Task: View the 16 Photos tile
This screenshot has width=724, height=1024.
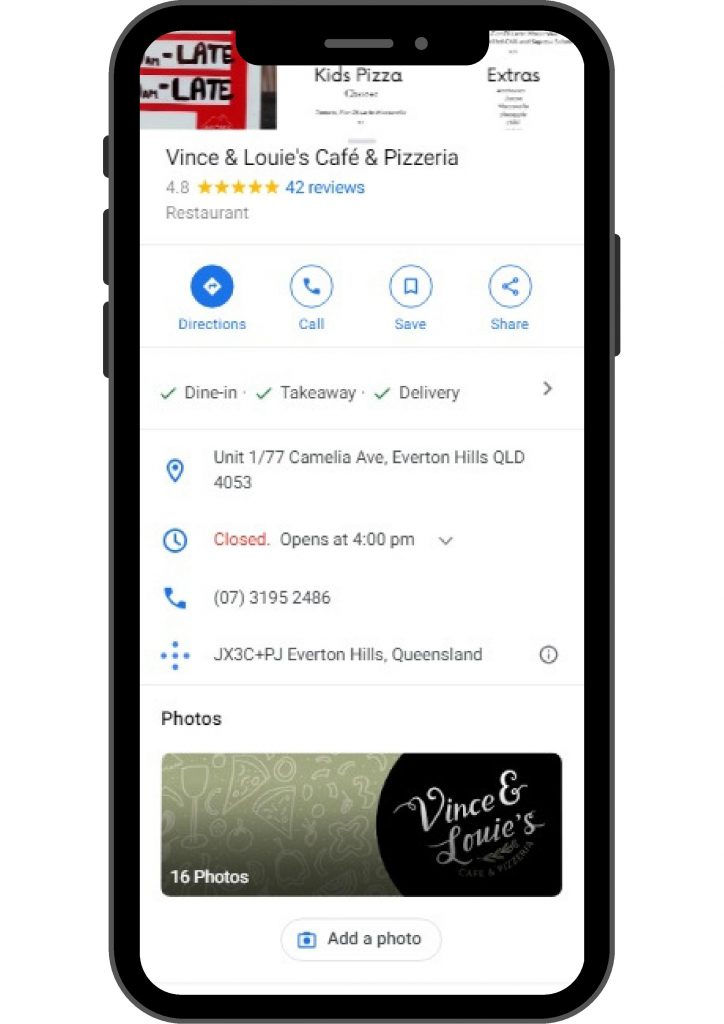Action: pyautogui.click(x=361, y=824)
